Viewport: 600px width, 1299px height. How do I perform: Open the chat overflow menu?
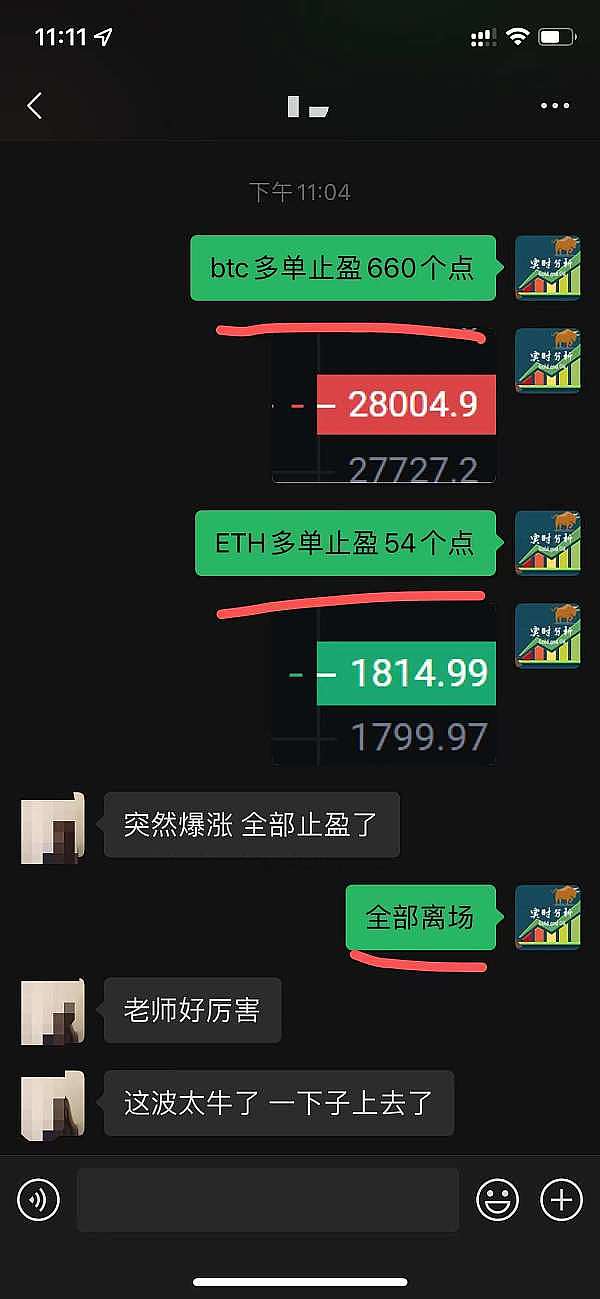[554, 106]
